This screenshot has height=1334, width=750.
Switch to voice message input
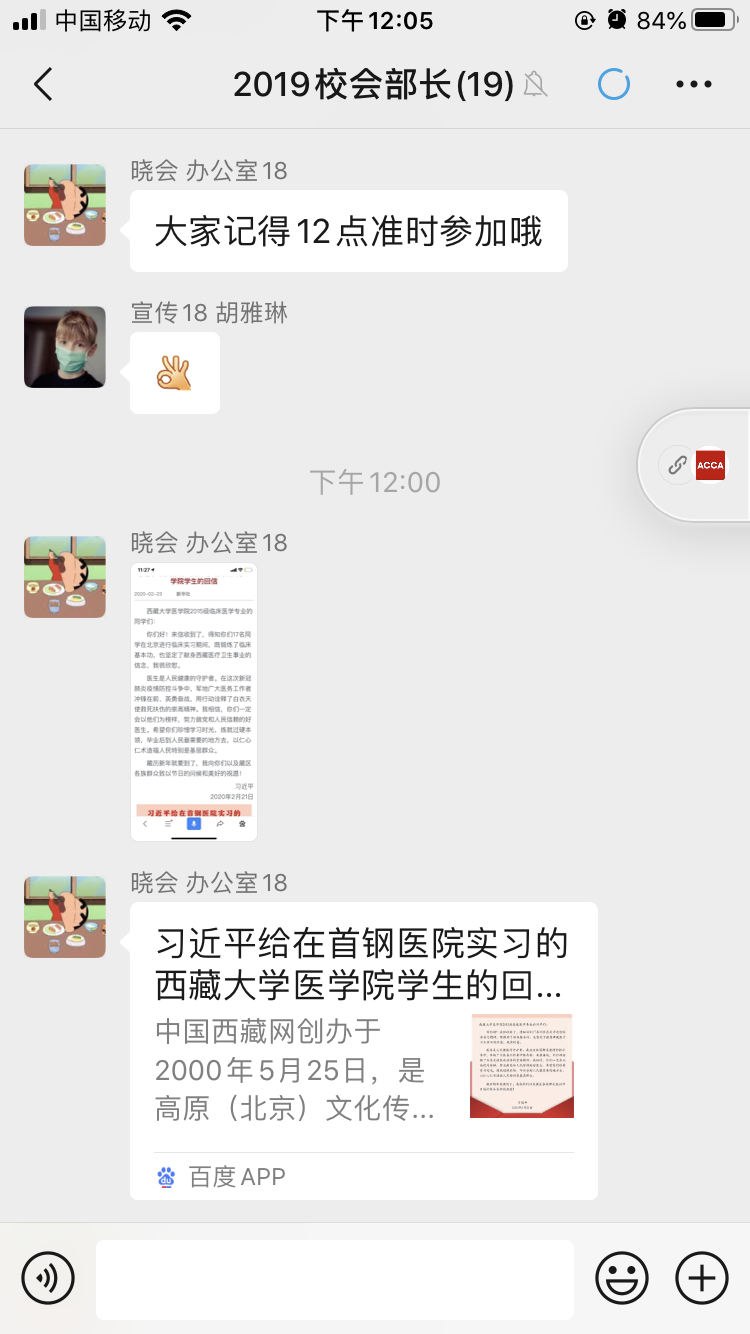click(x=48, y=1277)
